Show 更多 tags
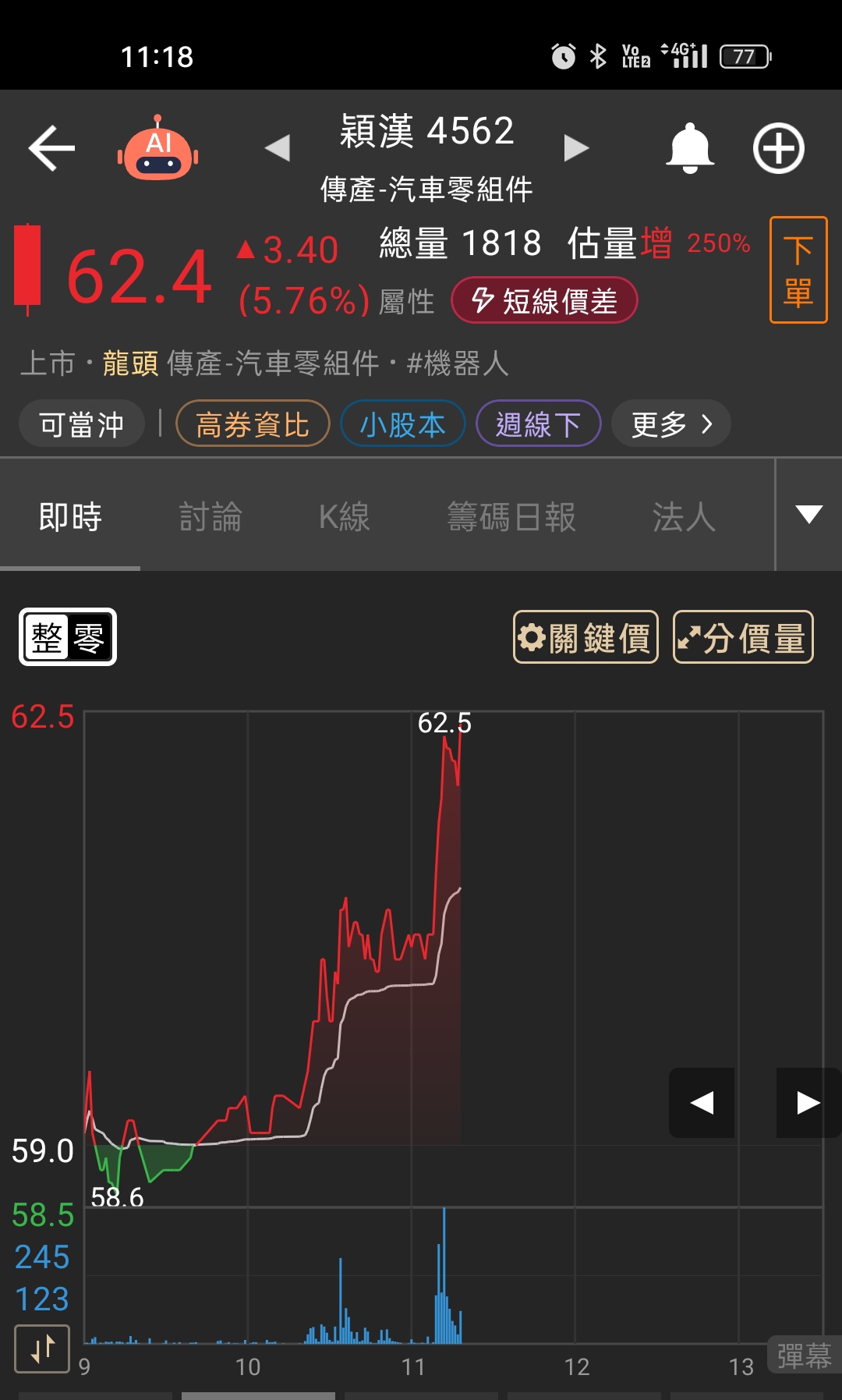 tap(670, 424)
